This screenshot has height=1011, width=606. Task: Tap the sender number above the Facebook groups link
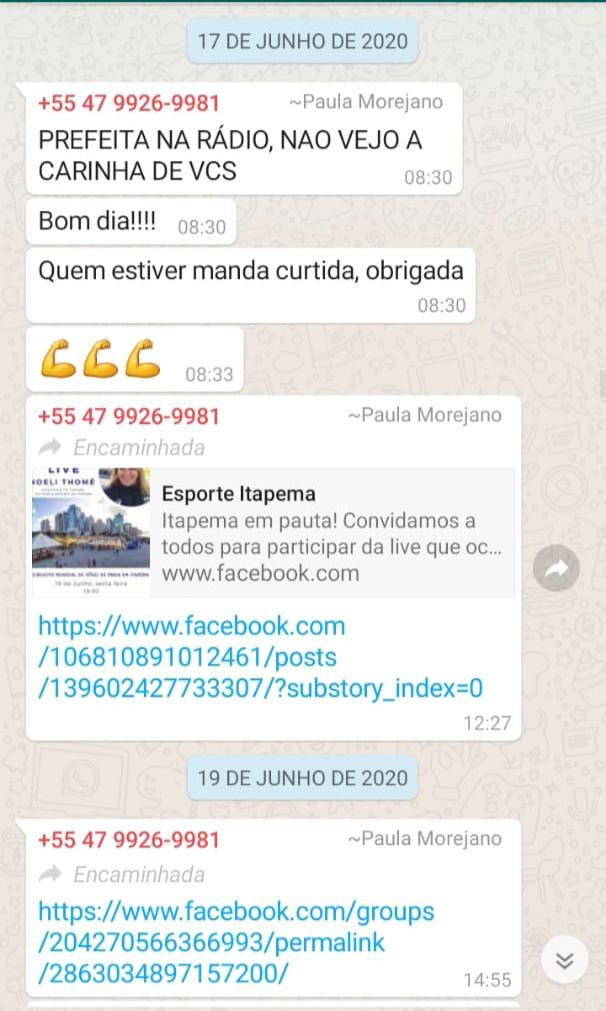point(129,839)
